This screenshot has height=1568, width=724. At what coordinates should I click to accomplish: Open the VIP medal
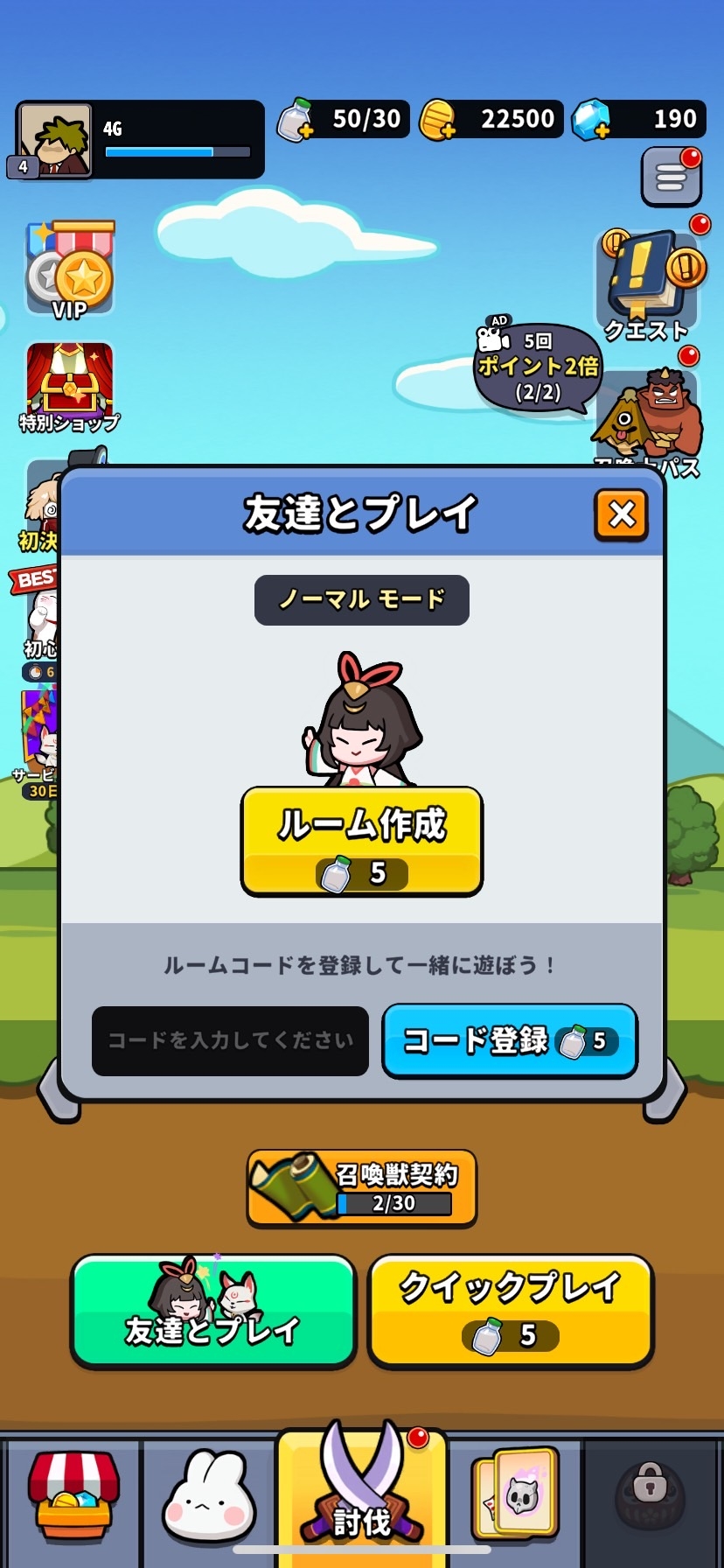click(70, 271)
